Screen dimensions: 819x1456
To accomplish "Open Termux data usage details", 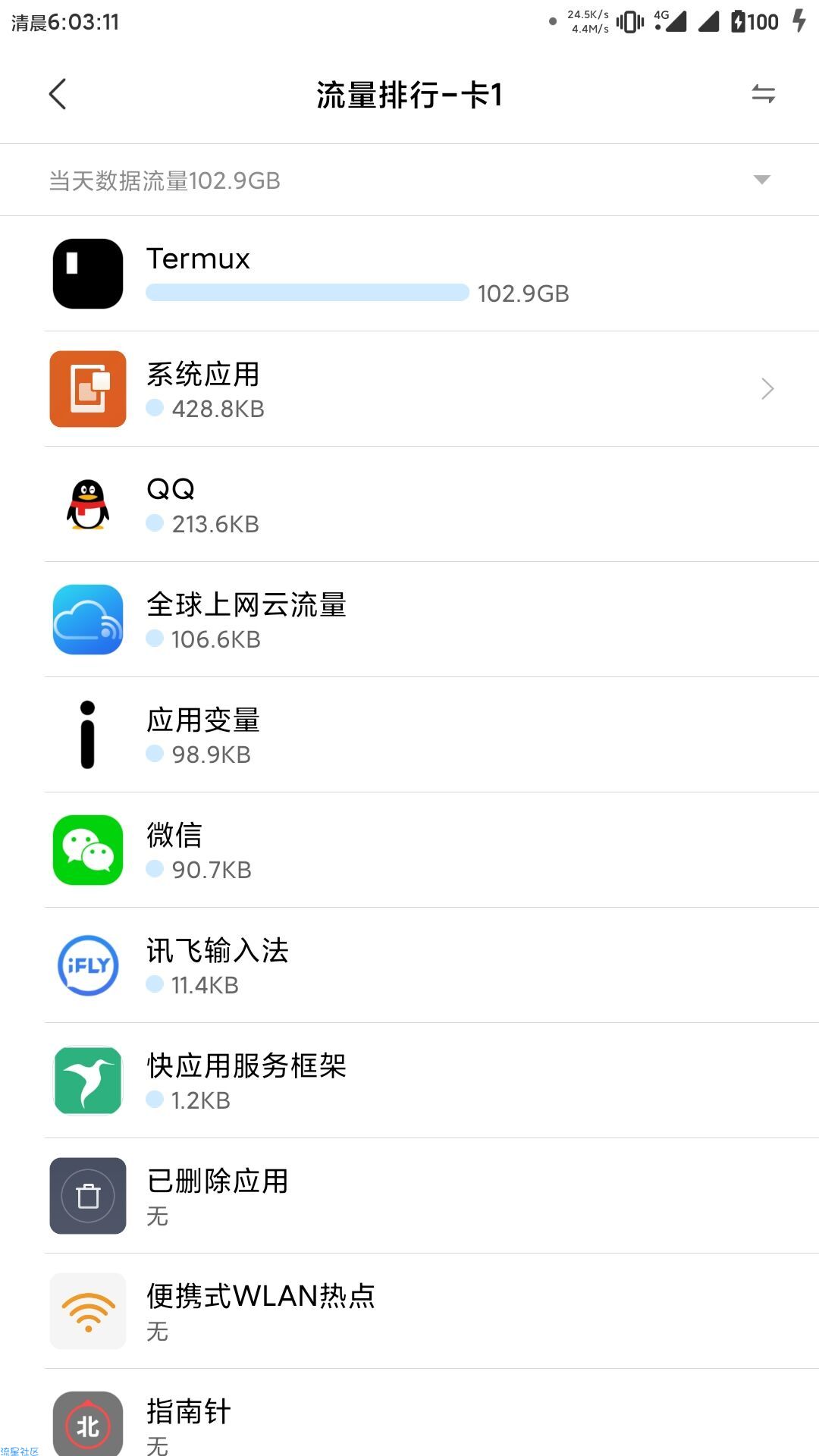I will [409, 274].
